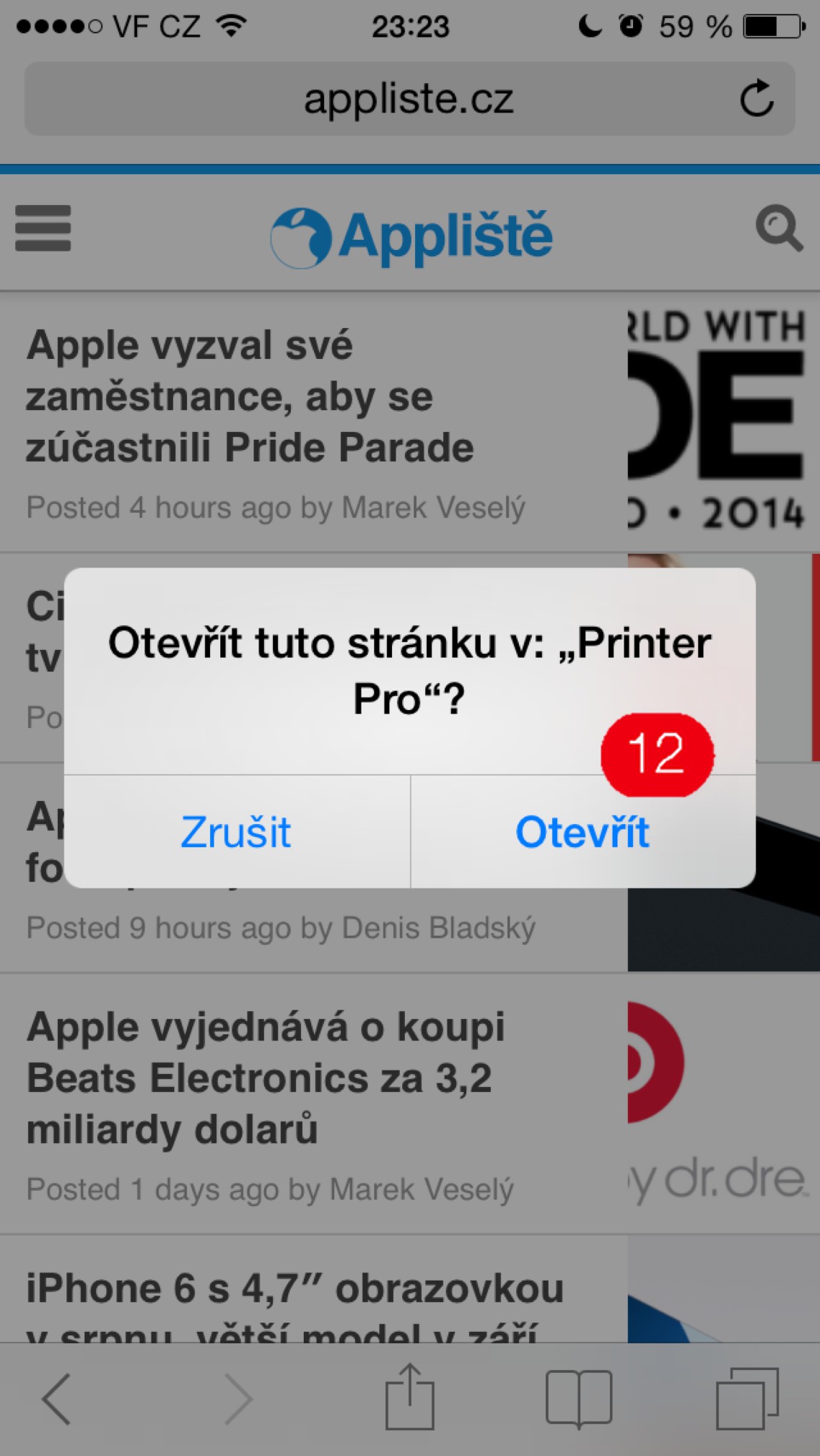Open the hamburger menu on Appliště
The height and width of the screenshot is (1456, 820).
(43, 228)
